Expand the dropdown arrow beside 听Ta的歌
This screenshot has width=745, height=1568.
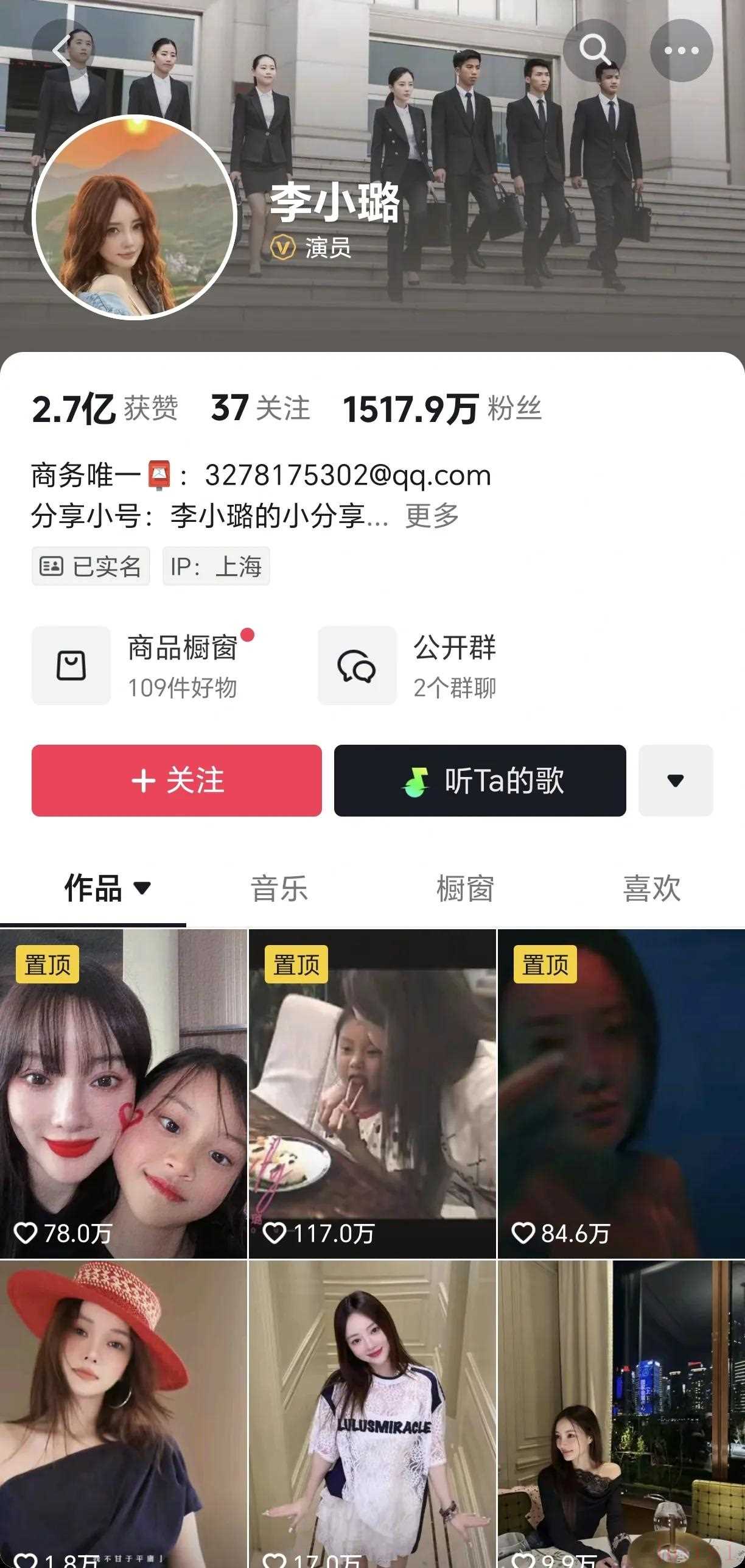675,780
